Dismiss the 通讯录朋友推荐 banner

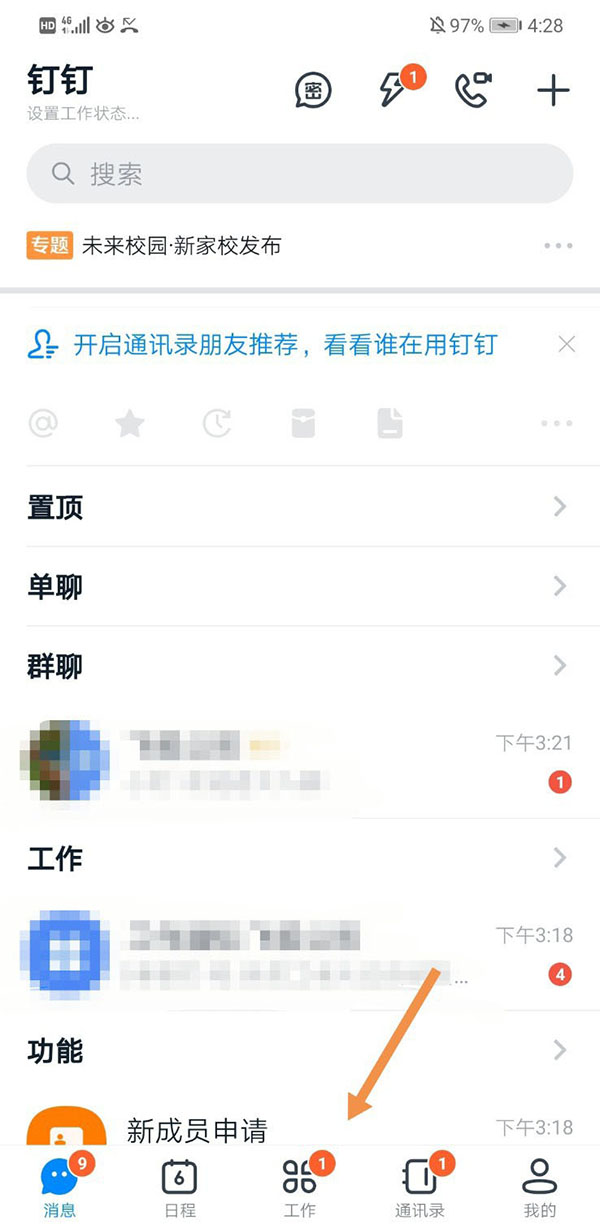click(566, 345)
